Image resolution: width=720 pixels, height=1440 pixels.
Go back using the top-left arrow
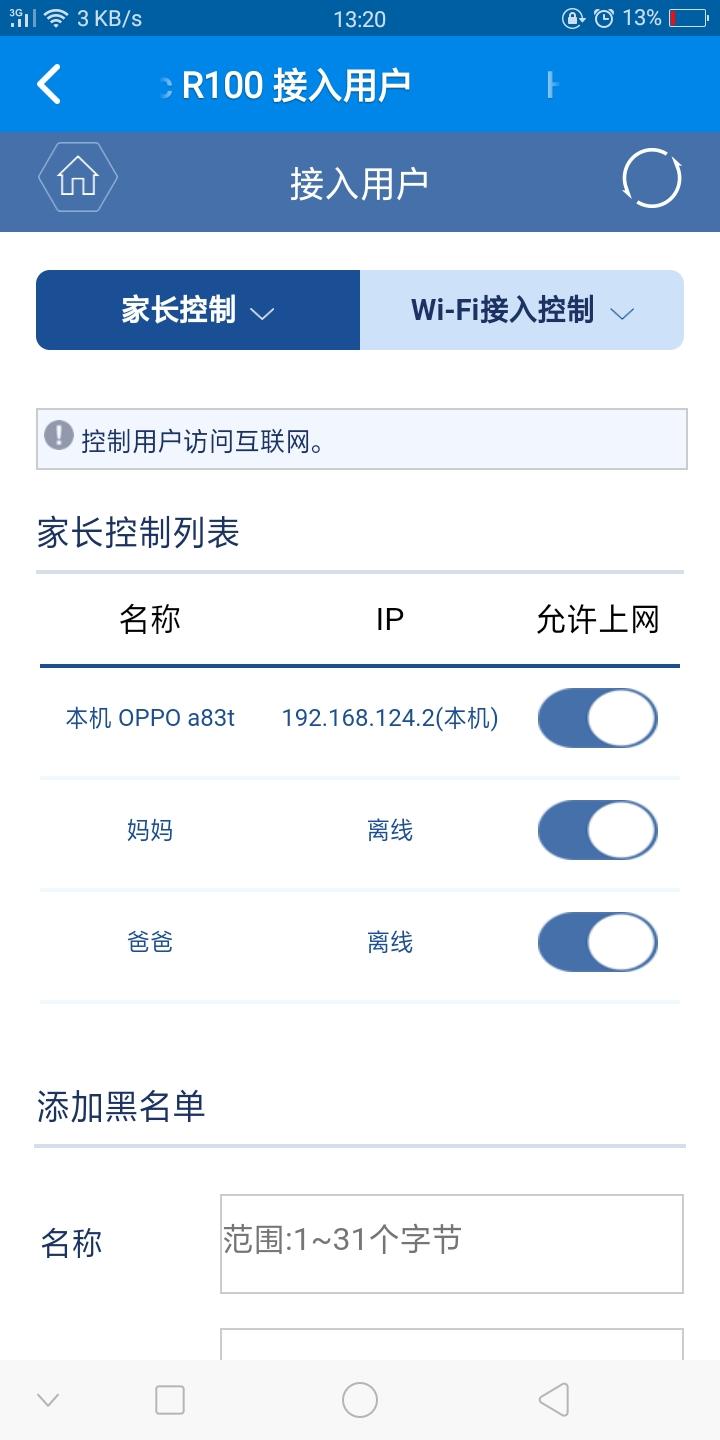(49, 84)
